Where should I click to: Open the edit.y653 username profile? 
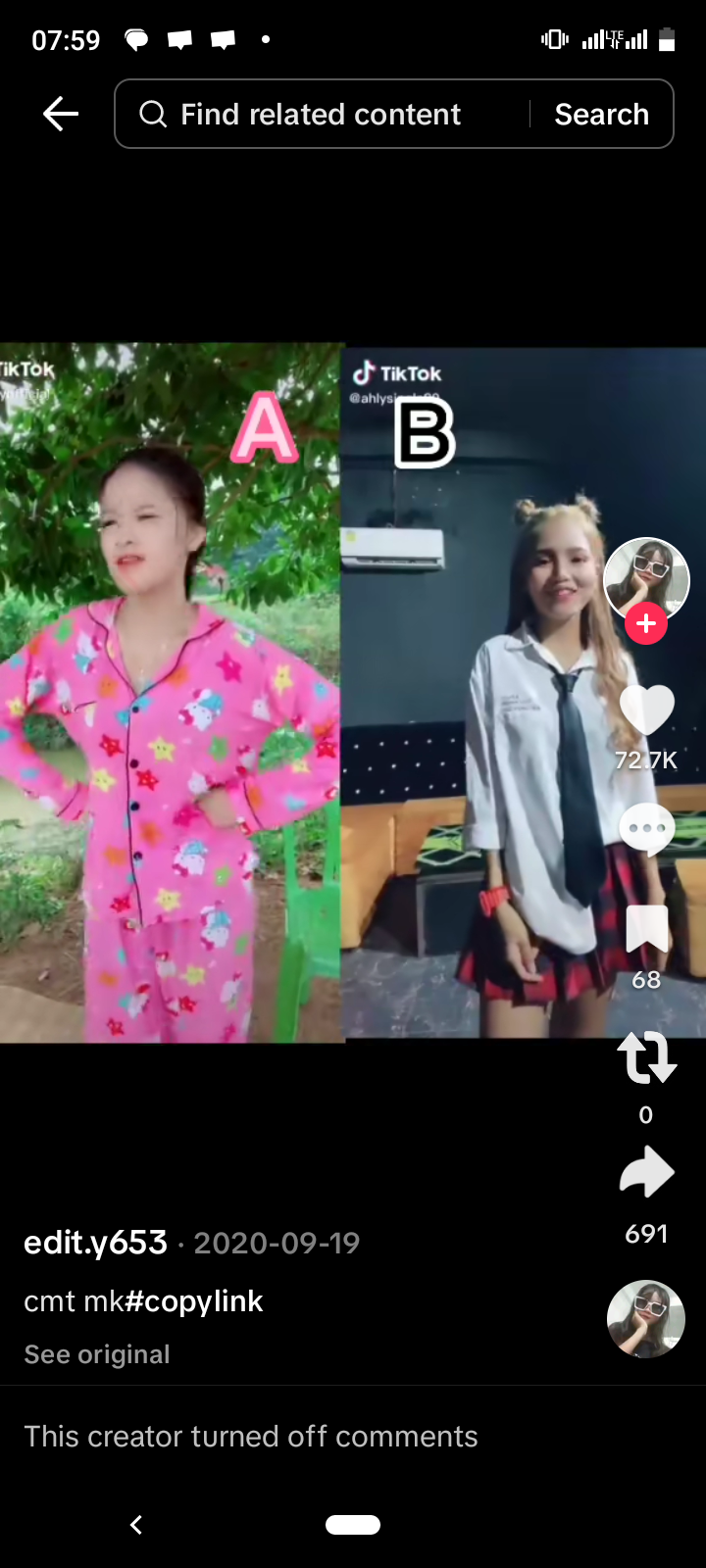tap(95, 1243)
